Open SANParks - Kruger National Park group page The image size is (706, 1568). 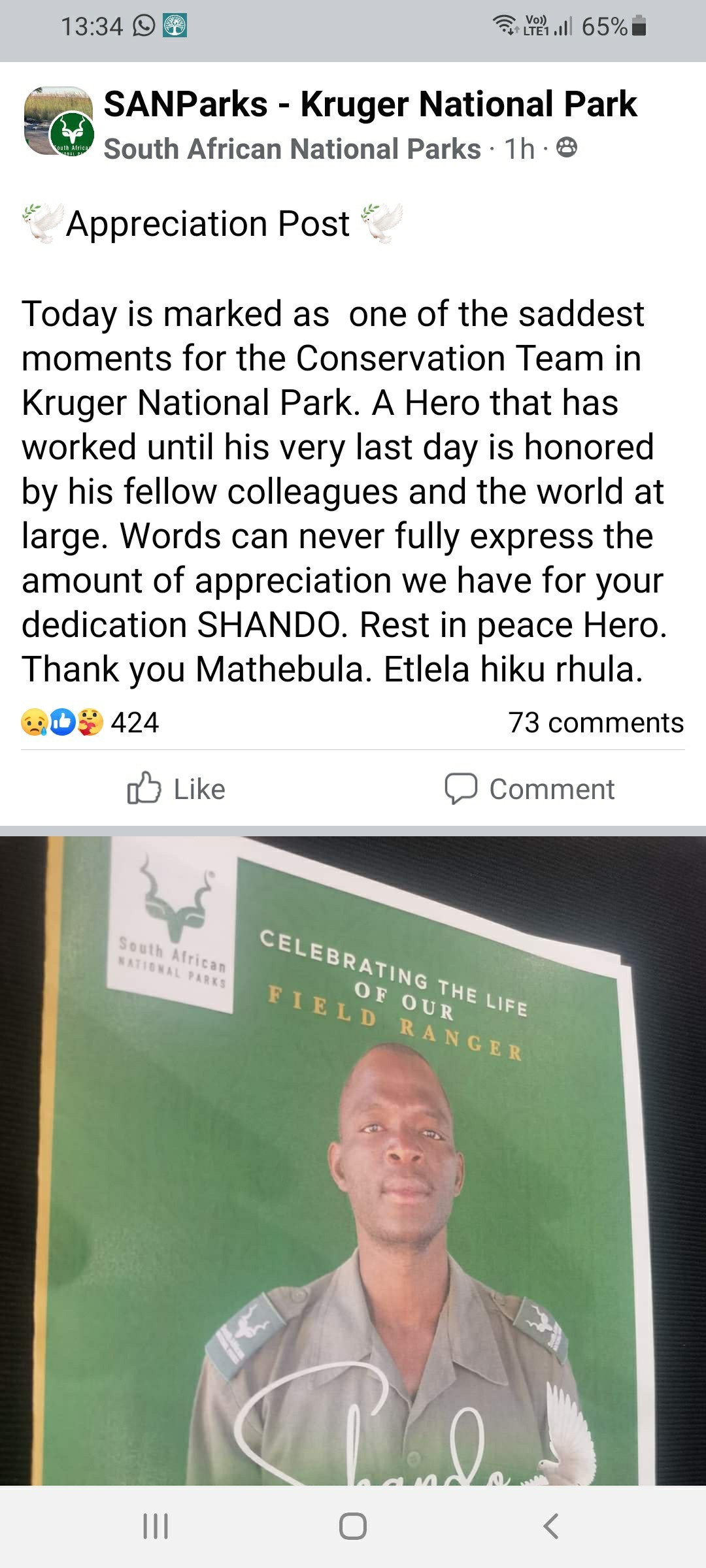(370, 105)
